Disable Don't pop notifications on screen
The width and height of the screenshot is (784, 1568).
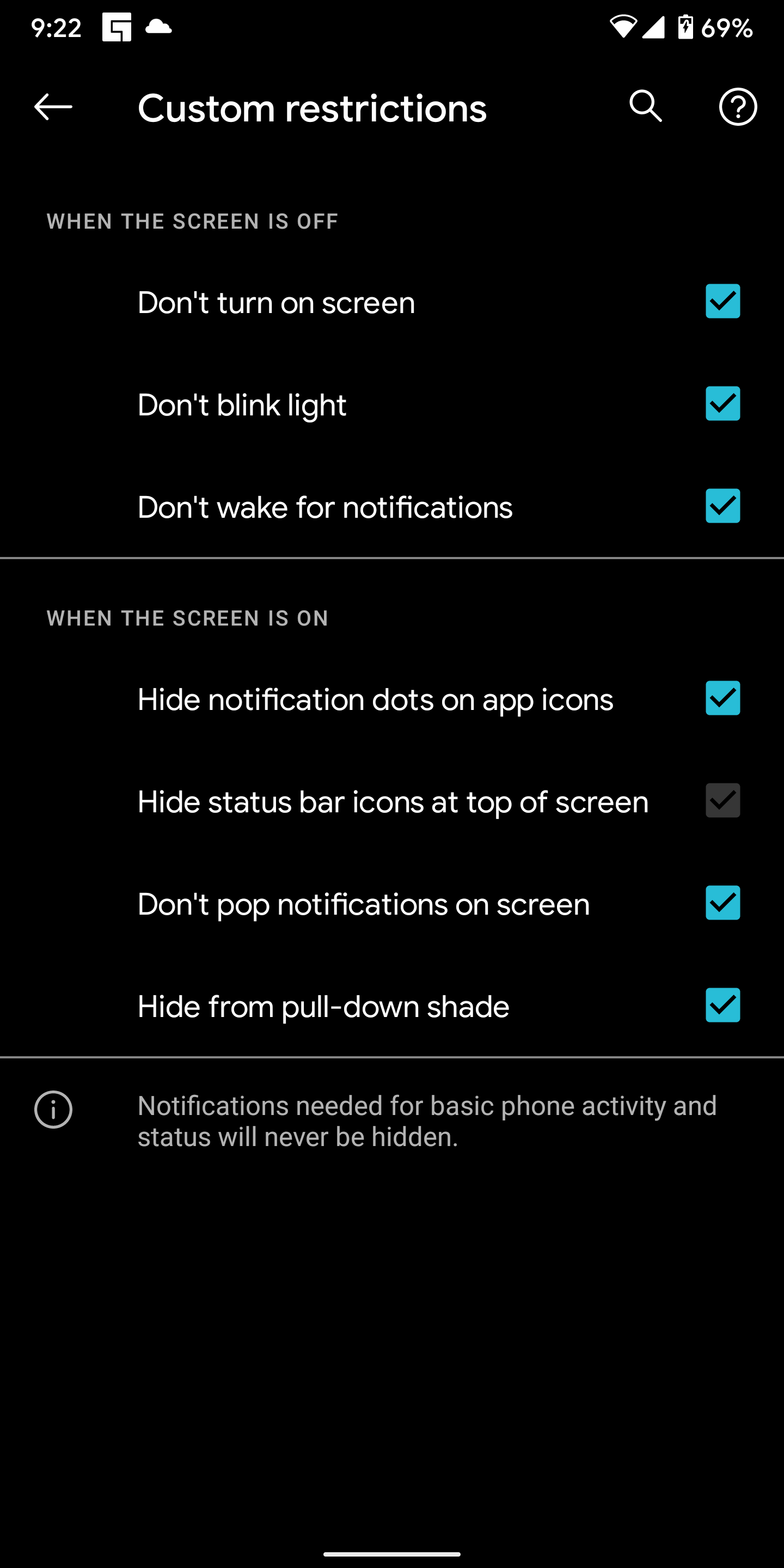(x=722, y=903)
